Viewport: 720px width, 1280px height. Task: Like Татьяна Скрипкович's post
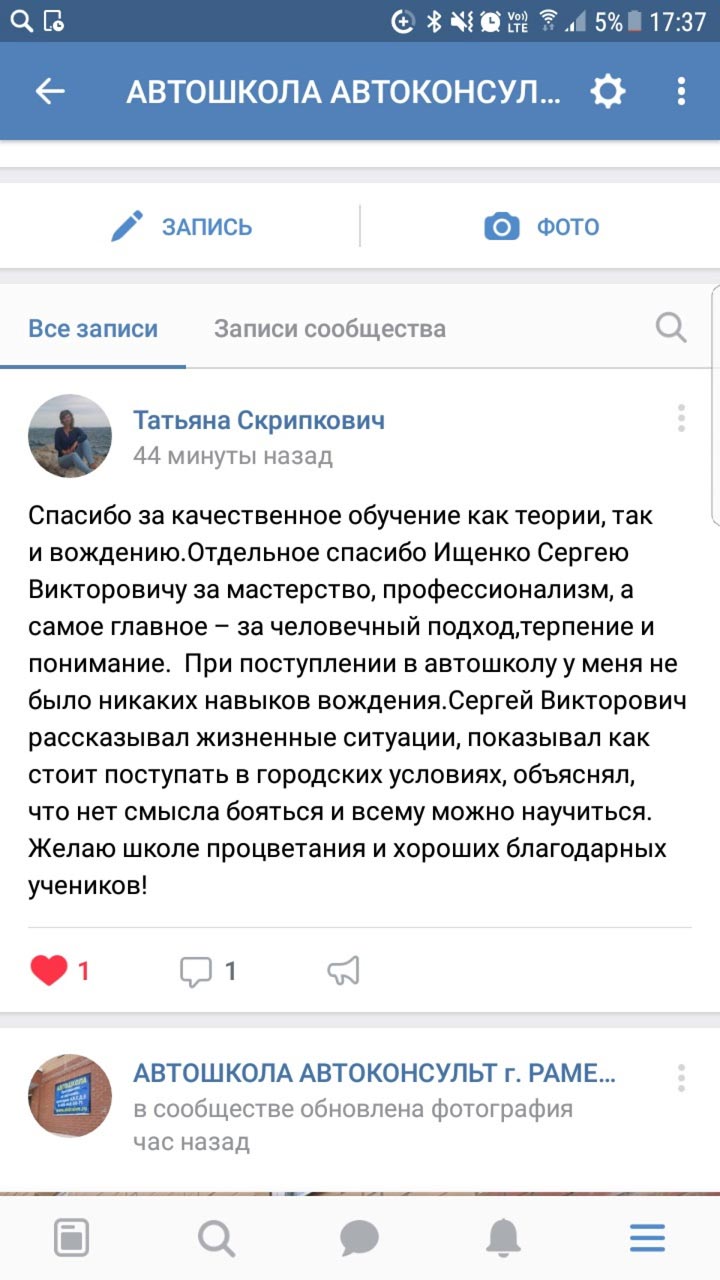click(x=49, y=970)
